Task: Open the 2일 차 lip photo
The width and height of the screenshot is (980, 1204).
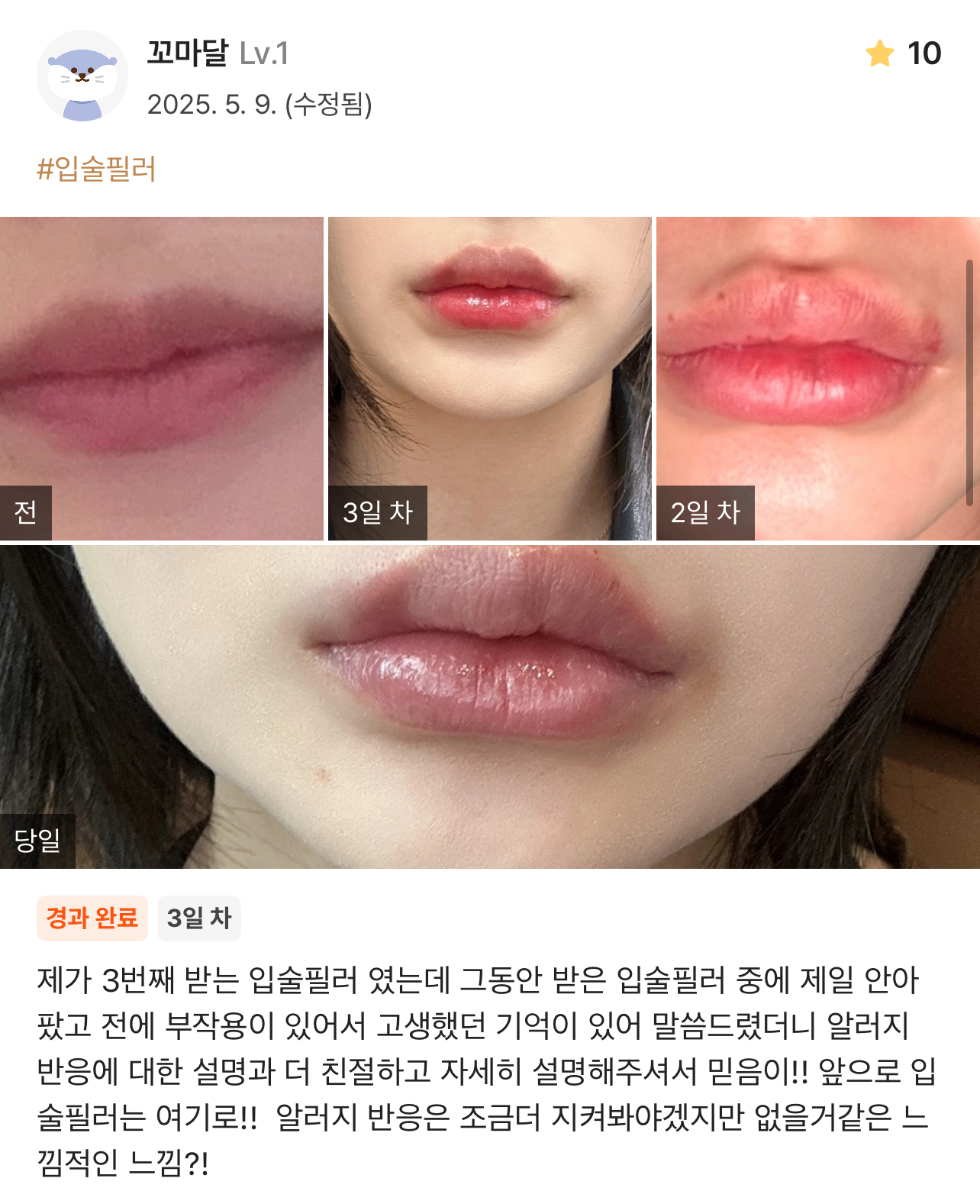Action: (x=817, y=378)
